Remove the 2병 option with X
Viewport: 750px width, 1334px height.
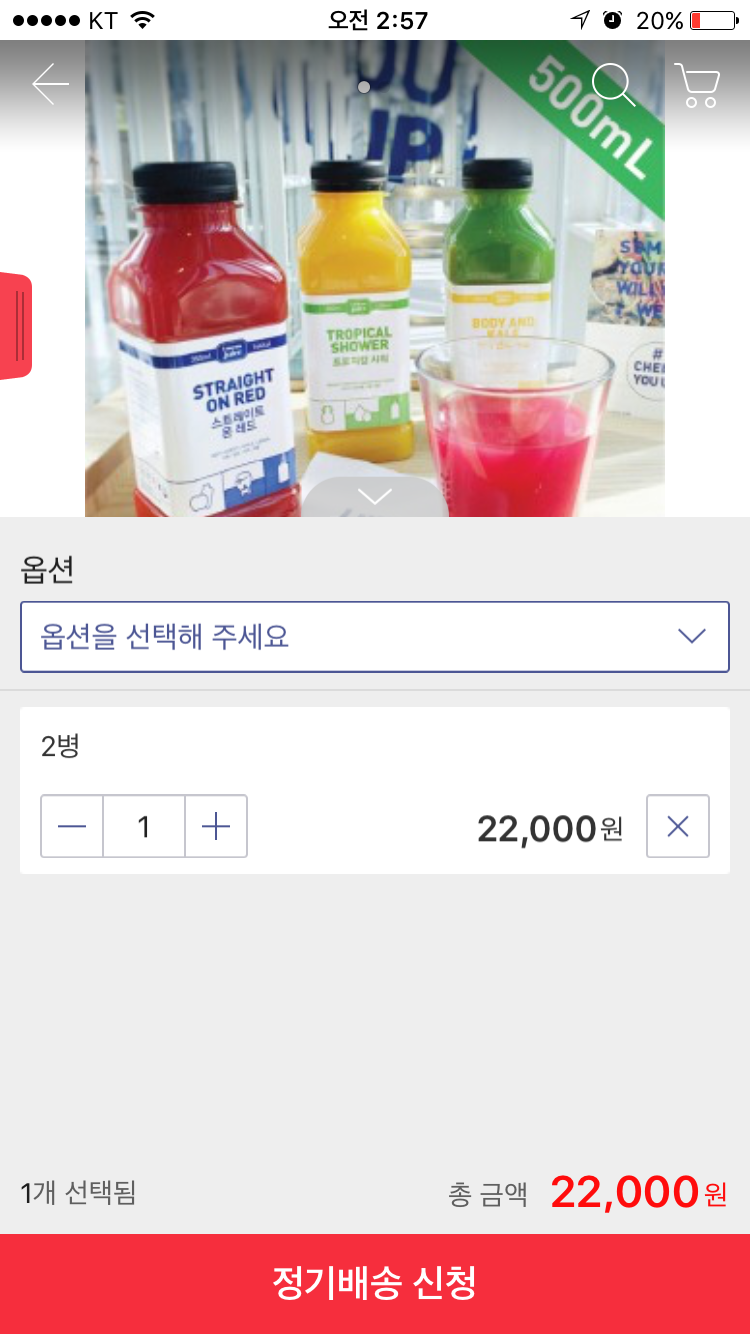tap(678, 826)
